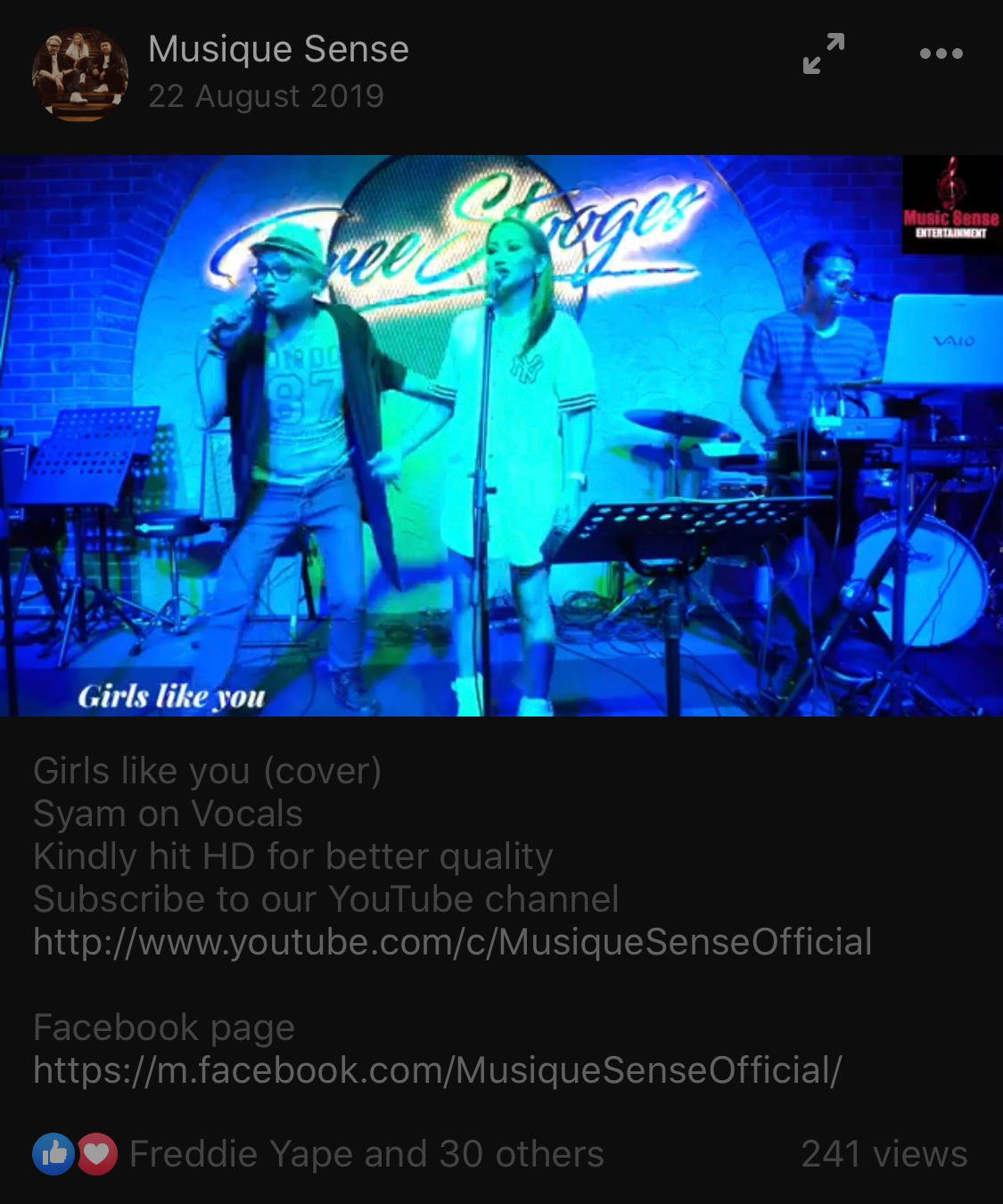Open Musique Sense profile picture

coord(80,73)
